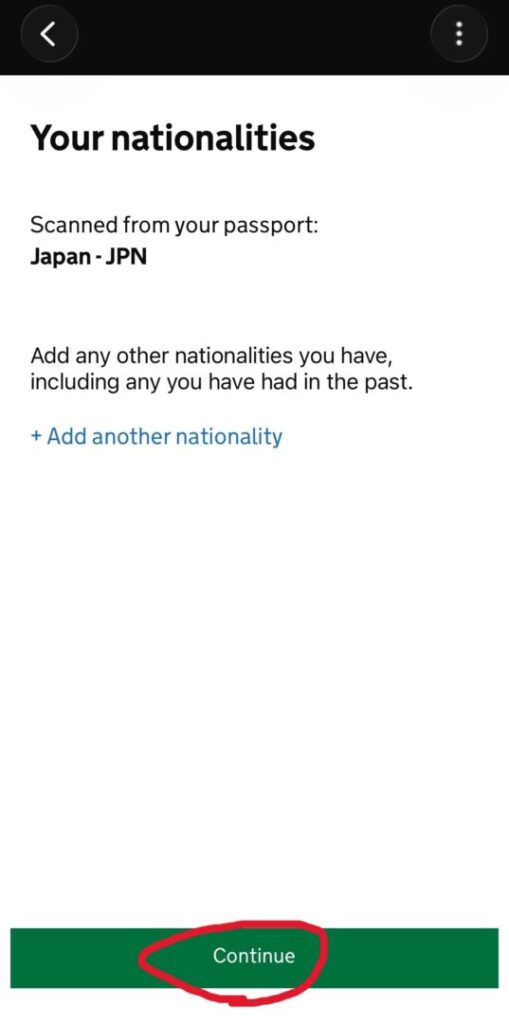Open the three-dot overflow menu

point(460,33)
